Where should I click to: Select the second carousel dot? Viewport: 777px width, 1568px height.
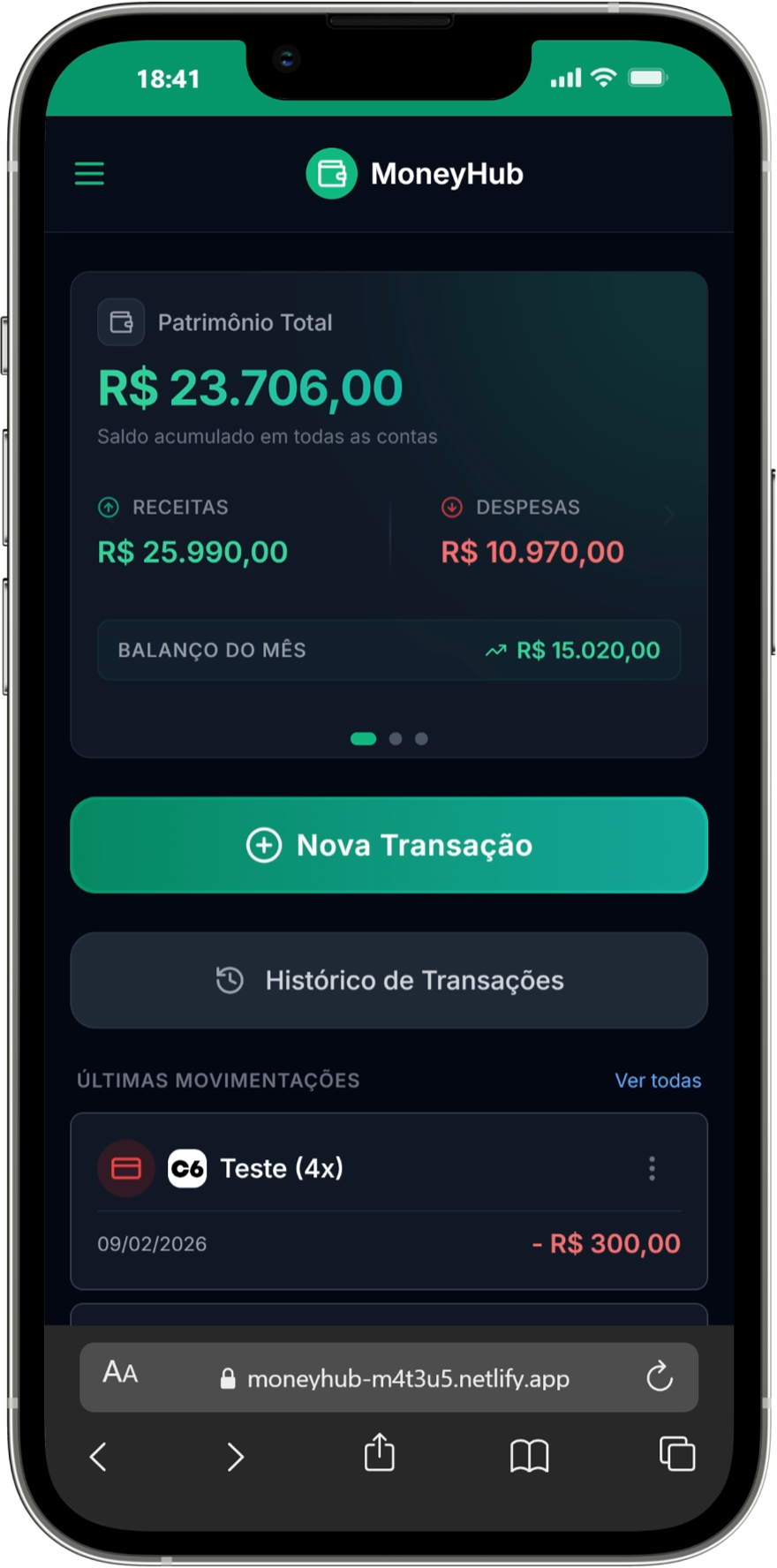(x=395, y=739)
